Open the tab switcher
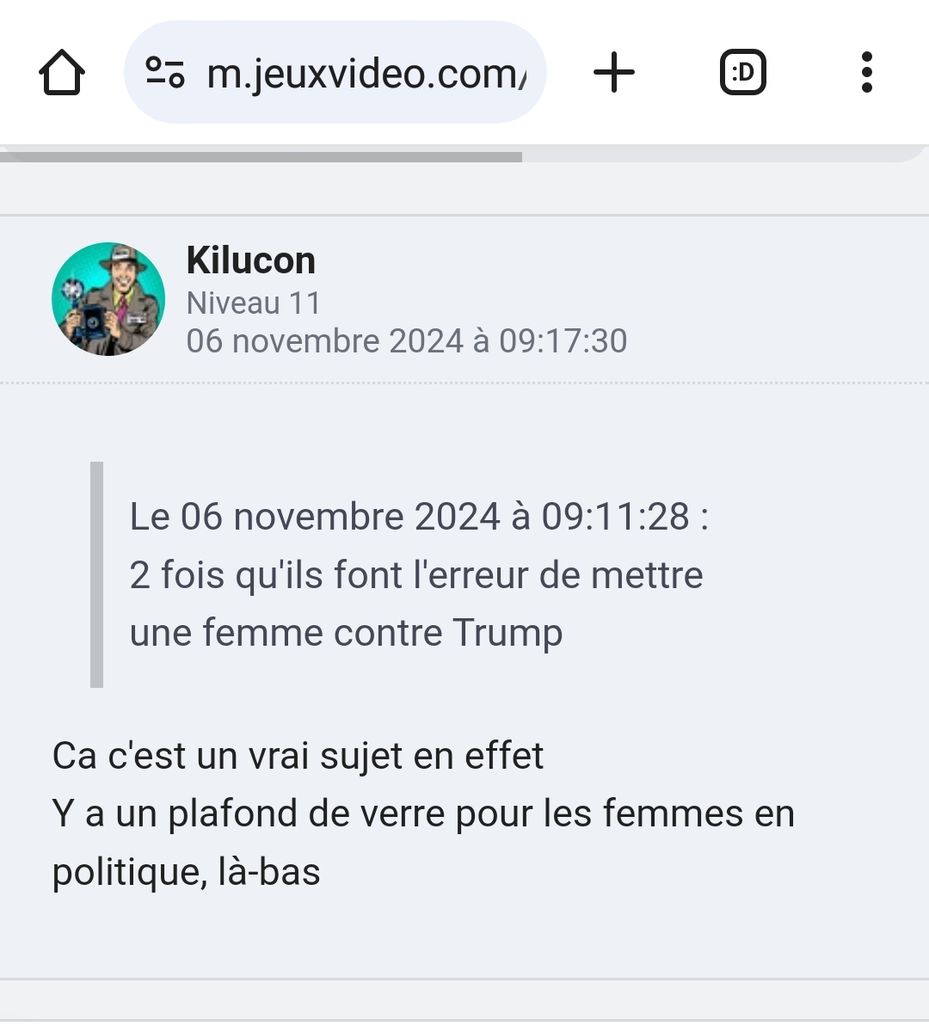This screenshot has width=929, height=1024. (x=742, y=73)
